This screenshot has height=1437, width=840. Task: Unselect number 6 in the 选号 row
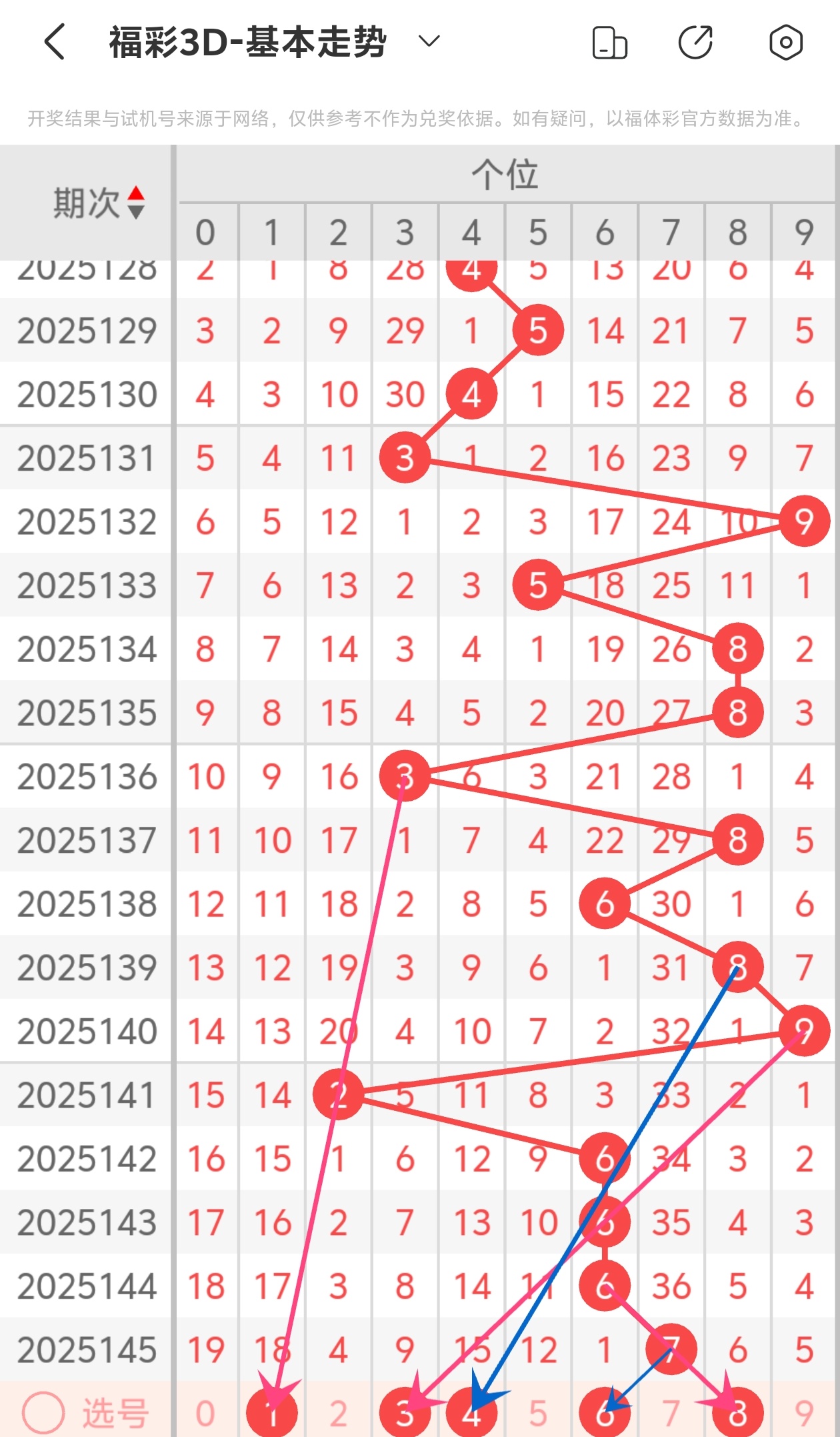[x=605, y=1414]
